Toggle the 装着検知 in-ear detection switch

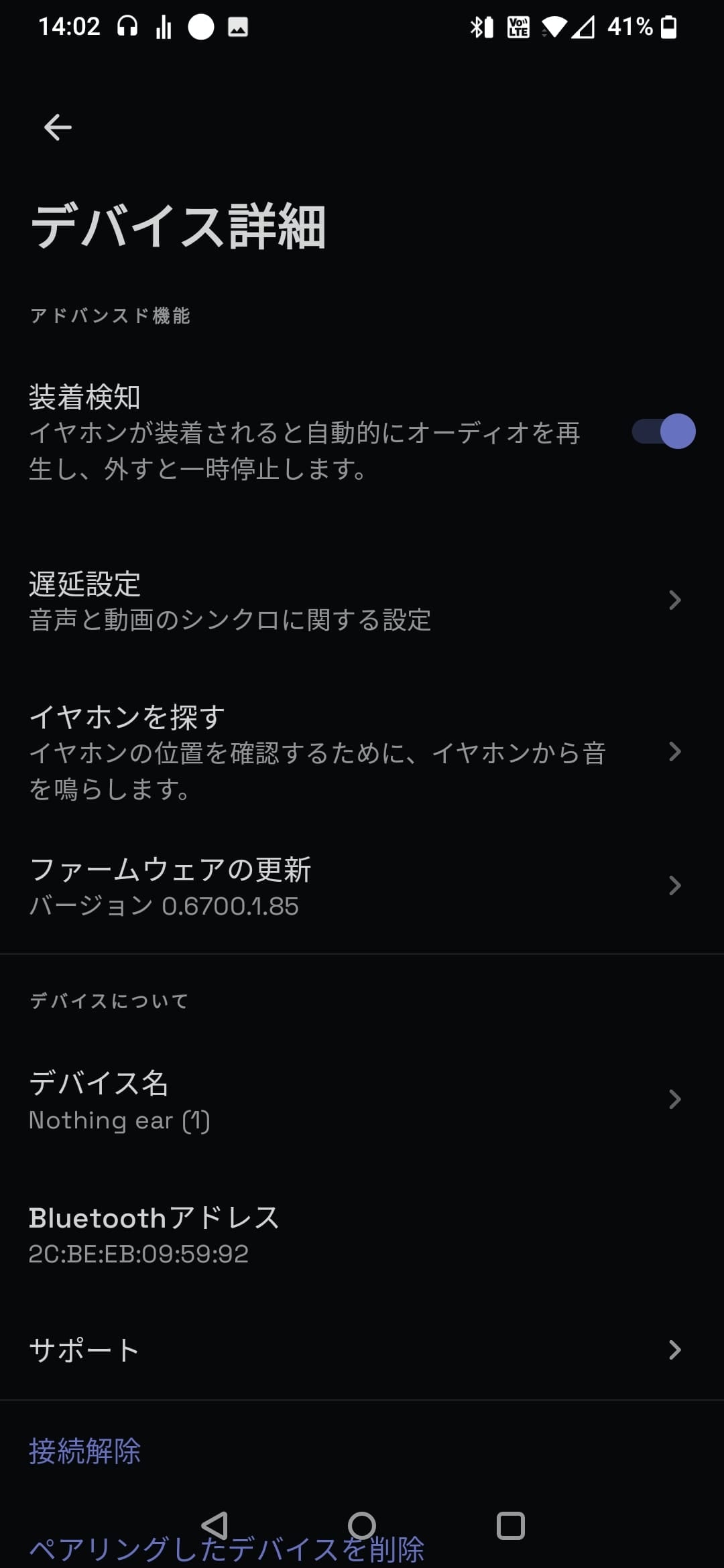[x=663, y=432]
